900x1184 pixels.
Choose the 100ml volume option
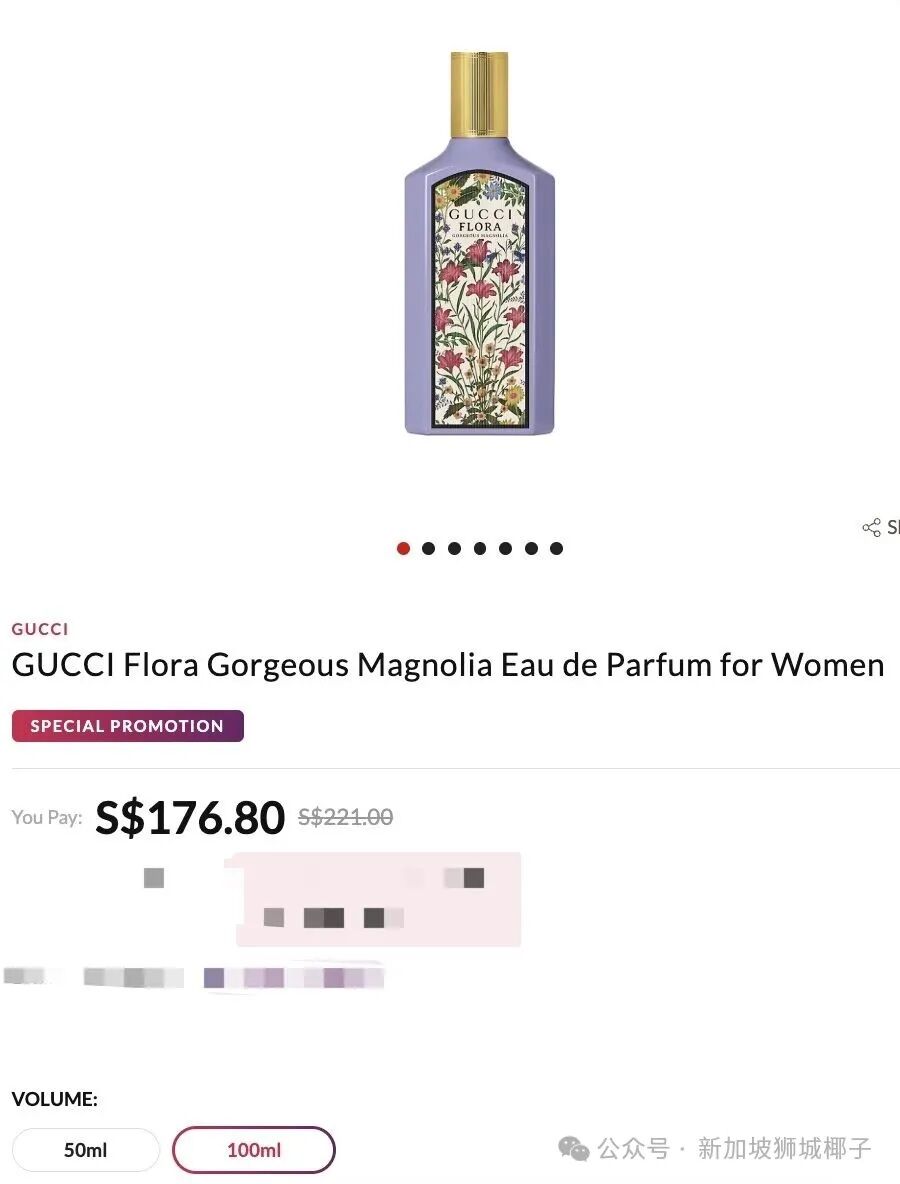coord(253,1150)
